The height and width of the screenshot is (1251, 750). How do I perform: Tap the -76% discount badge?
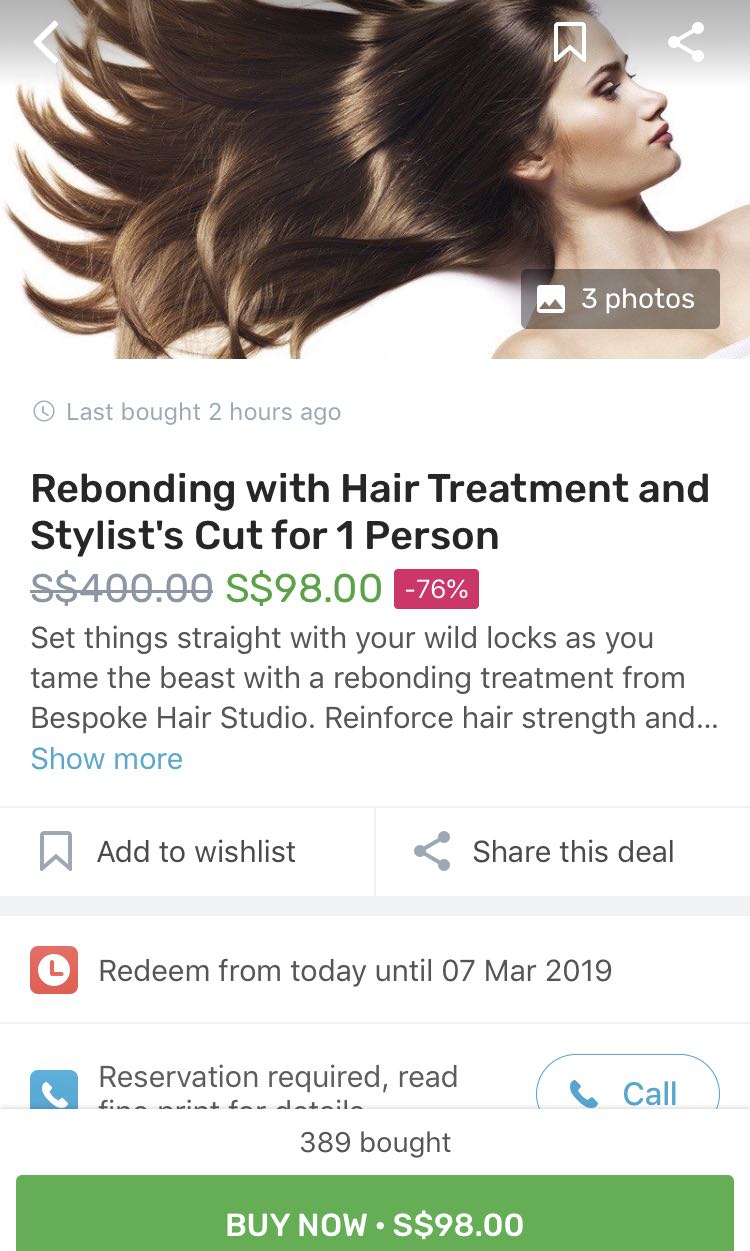437,589
